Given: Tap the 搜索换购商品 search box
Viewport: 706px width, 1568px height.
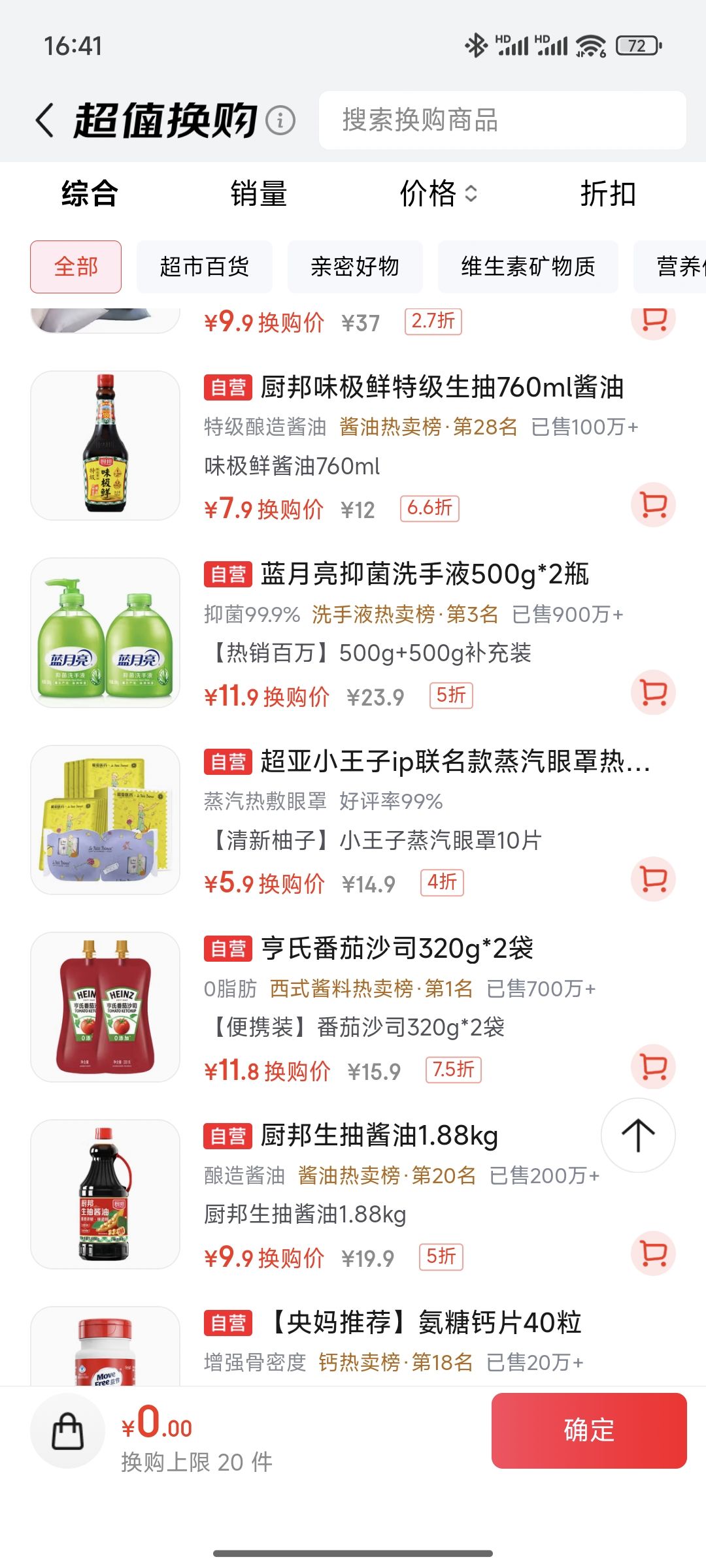Looking at the screenshot, I should click(502, 120).
